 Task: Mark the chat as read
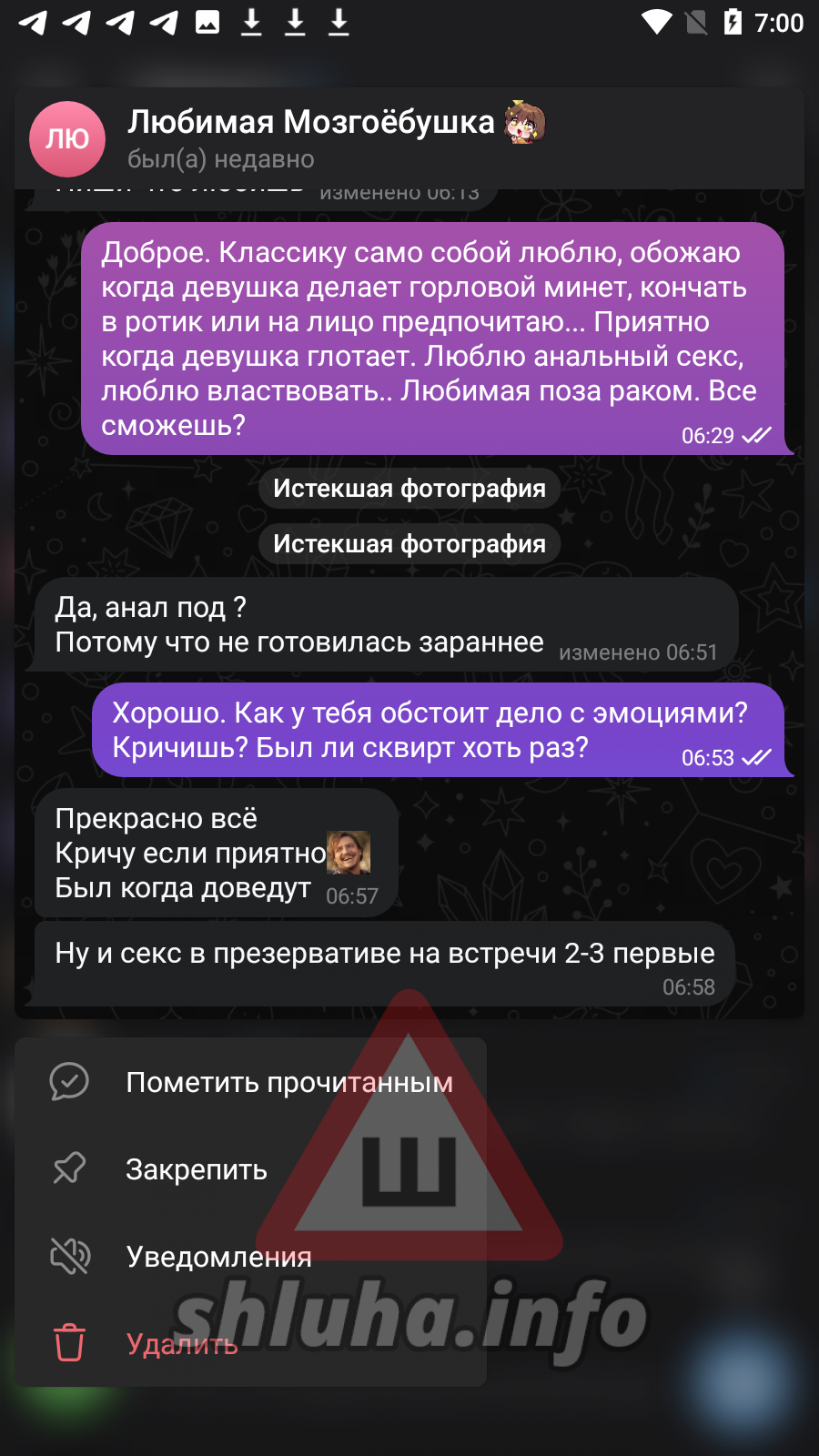tap(250, 1082)
